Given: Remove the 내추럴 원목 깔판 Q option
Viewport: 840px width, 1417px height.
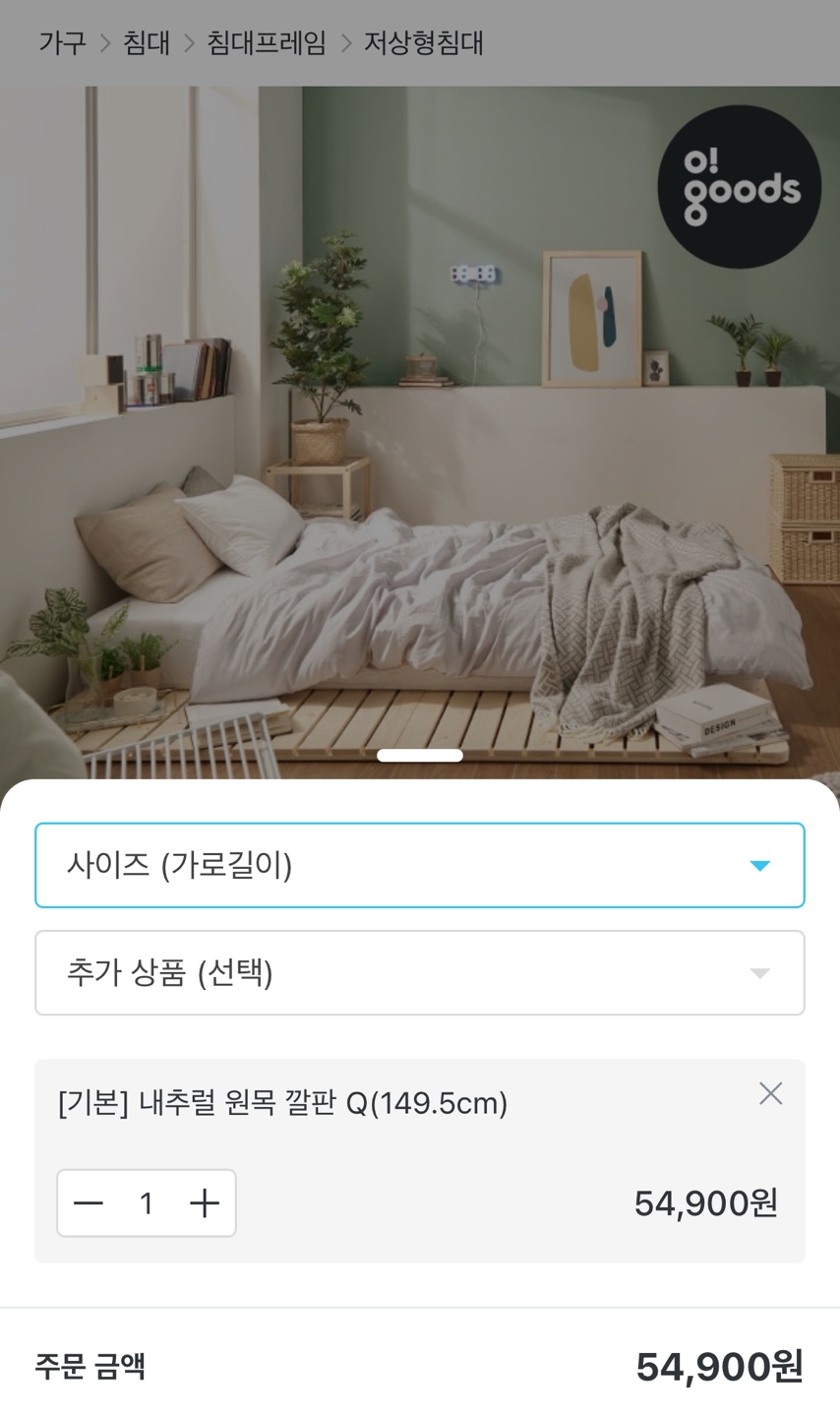Looking at the screenshot, I should point(770,1093).
